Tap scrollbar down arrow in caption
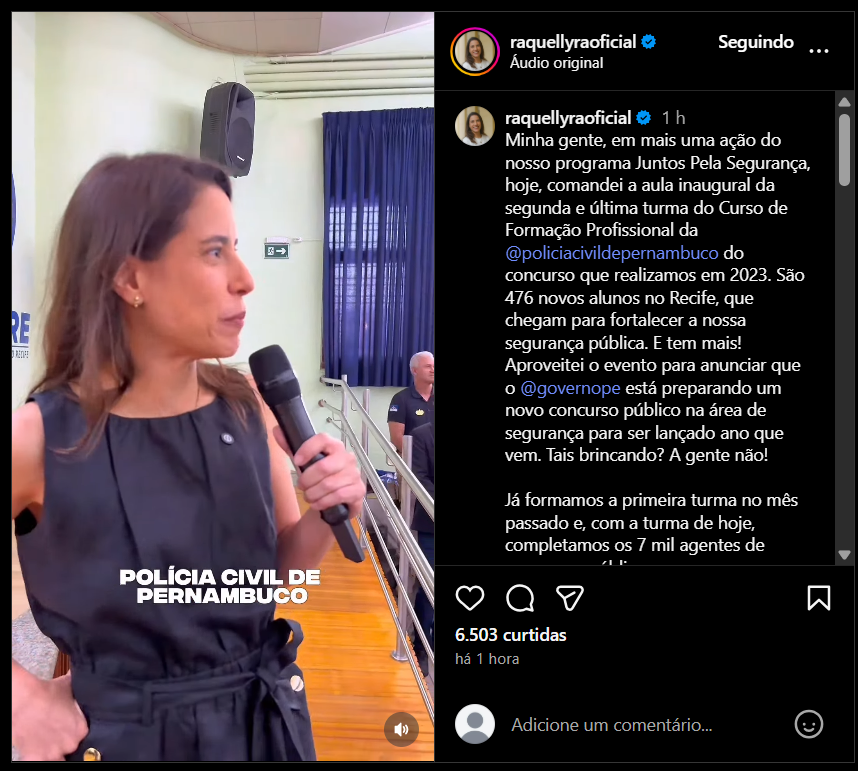 coord(844,555)
